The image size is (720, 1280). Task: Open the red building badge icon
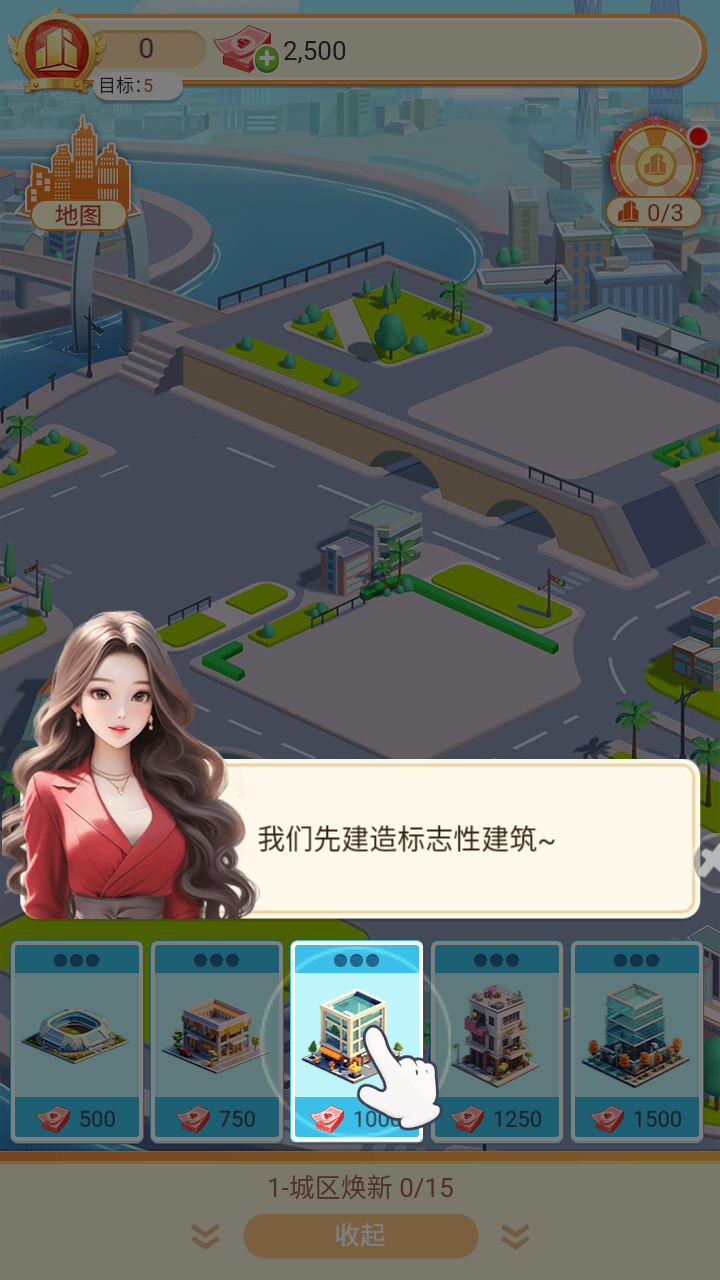pyautogui.click(x=54, y=50)
